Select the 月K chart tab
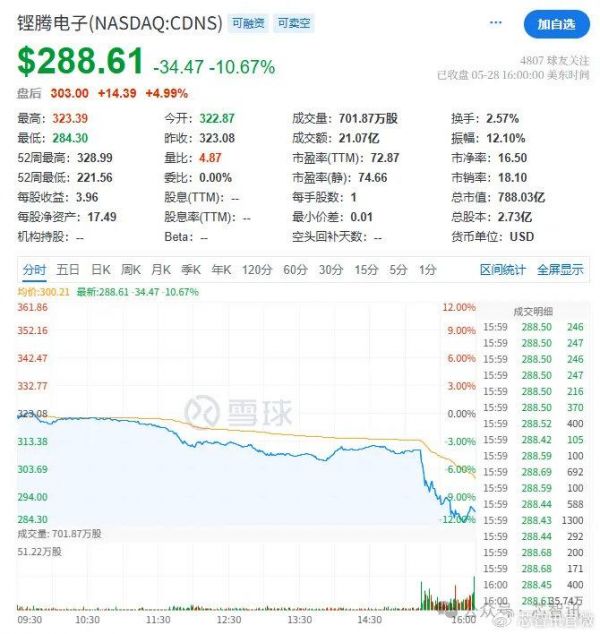The height and width of the screenshot is (634, 600). coord(161,269)
